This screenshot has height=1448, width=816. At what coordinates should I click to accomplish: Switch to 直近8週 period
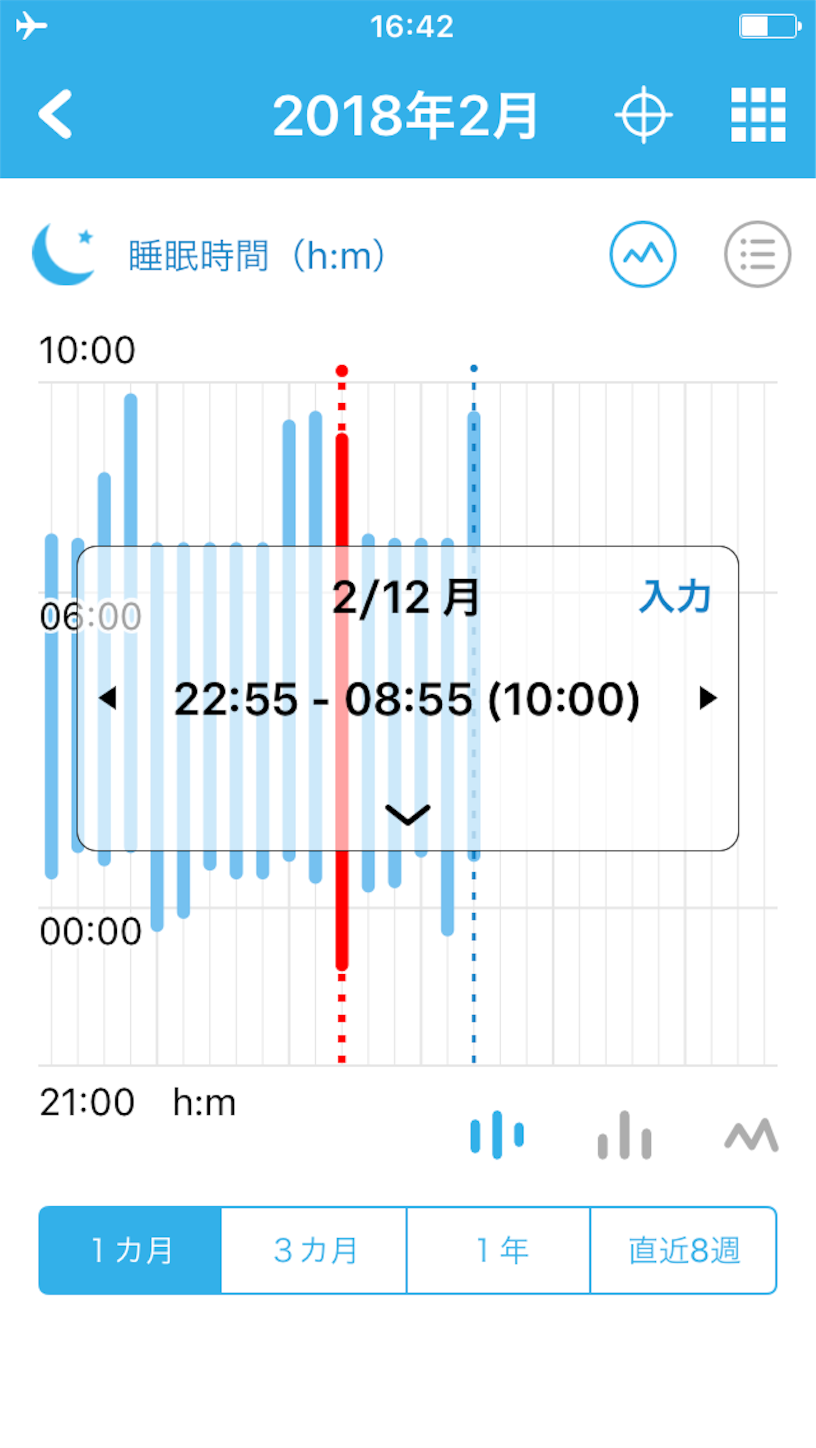point(684,1250)
